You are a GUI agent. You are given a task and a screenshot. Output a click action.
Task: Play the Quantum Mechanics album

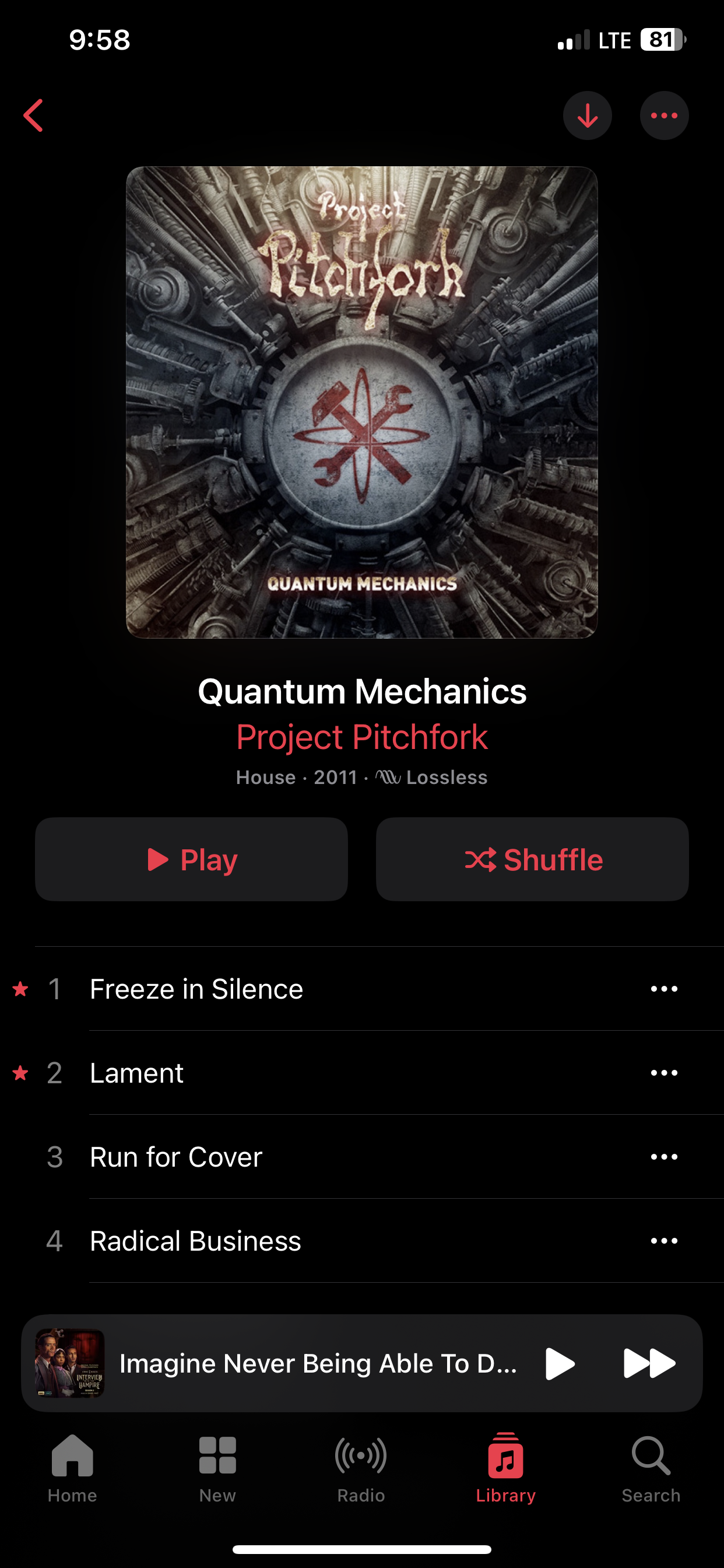click(191, 859)
